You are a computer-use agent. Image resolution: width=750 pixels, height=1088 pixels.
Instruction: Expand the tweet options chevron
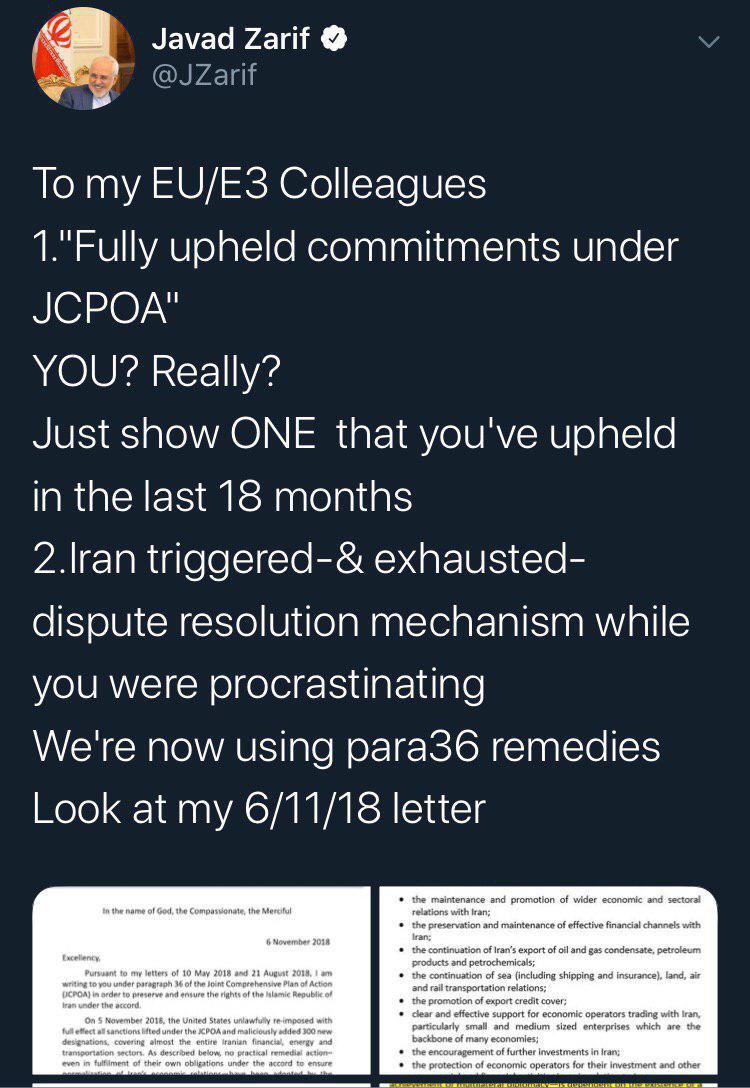pyautogui.click(x=708, y=42)
